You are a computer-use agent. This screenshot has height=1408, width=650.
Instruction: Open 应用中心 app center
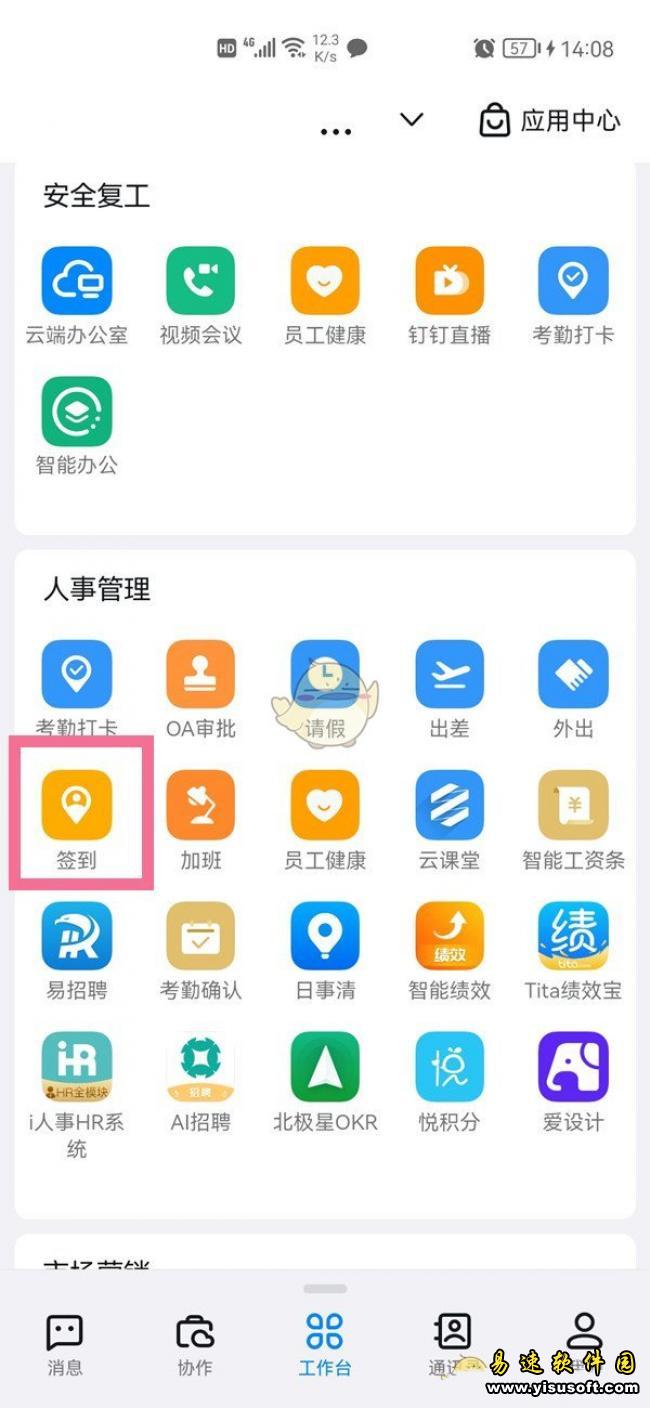[x=550, y=121]
